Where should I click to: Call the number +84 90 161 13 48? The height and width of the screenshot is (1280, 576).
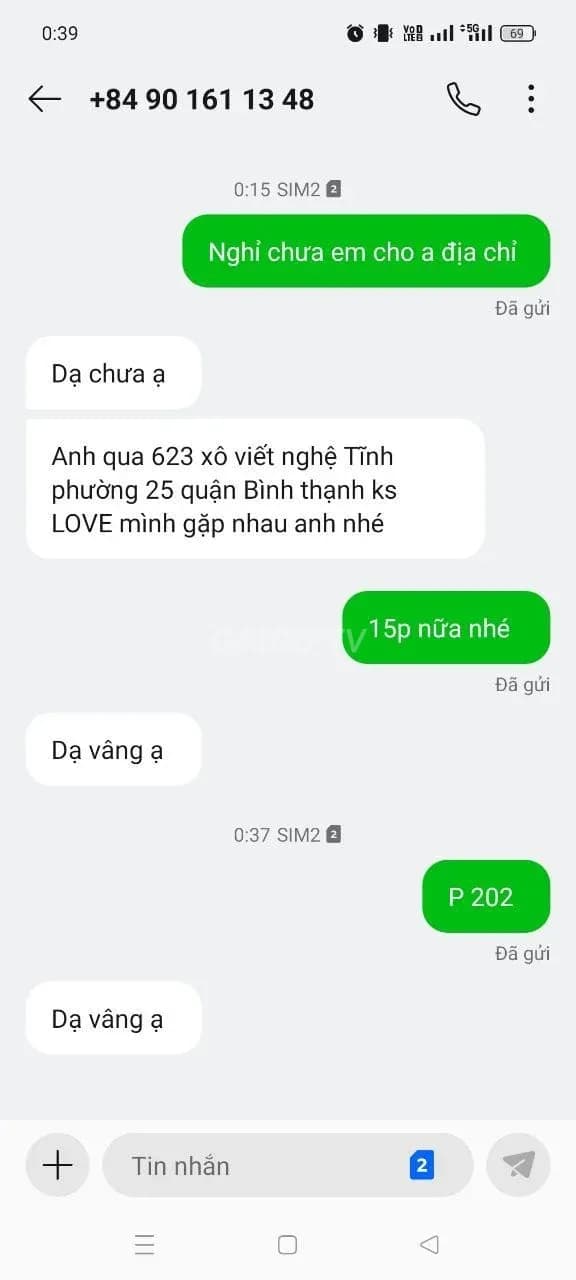pyautogui.click(x=463, y=99)
